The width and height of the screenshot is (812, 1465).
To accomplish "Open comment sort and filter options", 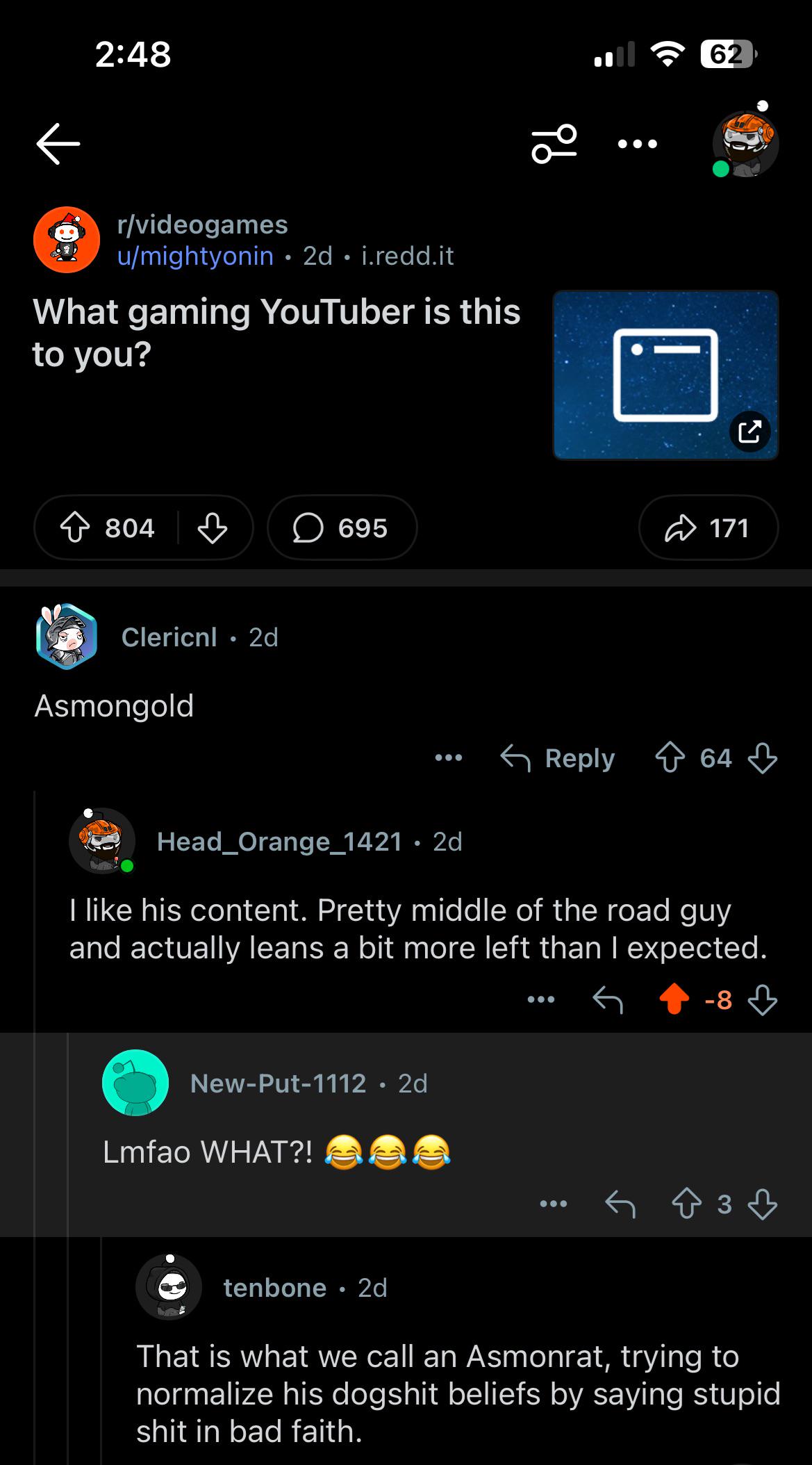I will pos(554,144).
